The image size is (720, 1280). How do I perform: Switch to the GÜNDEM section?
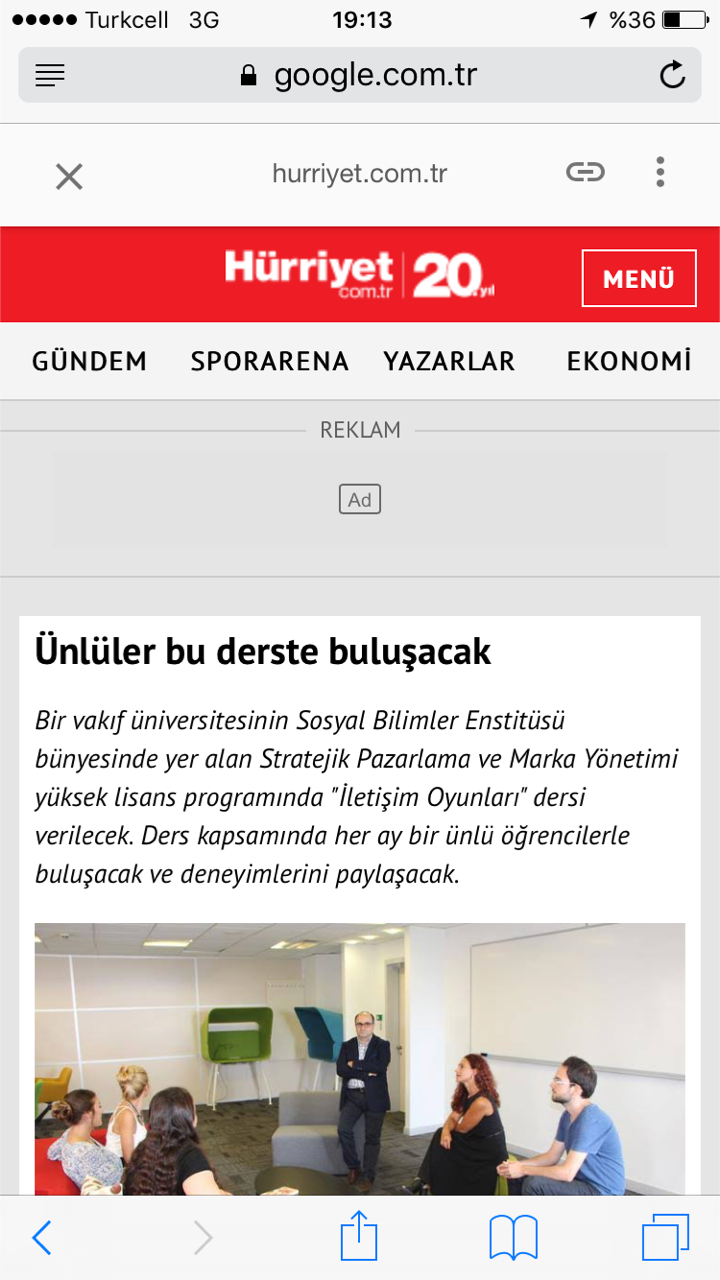point(89,361)
